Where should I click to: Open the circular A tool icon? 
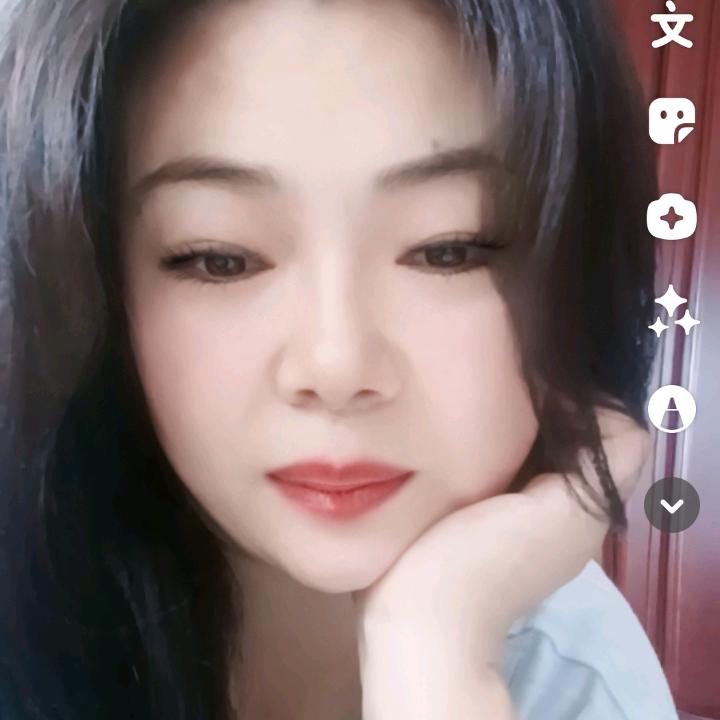coord(672,408)
